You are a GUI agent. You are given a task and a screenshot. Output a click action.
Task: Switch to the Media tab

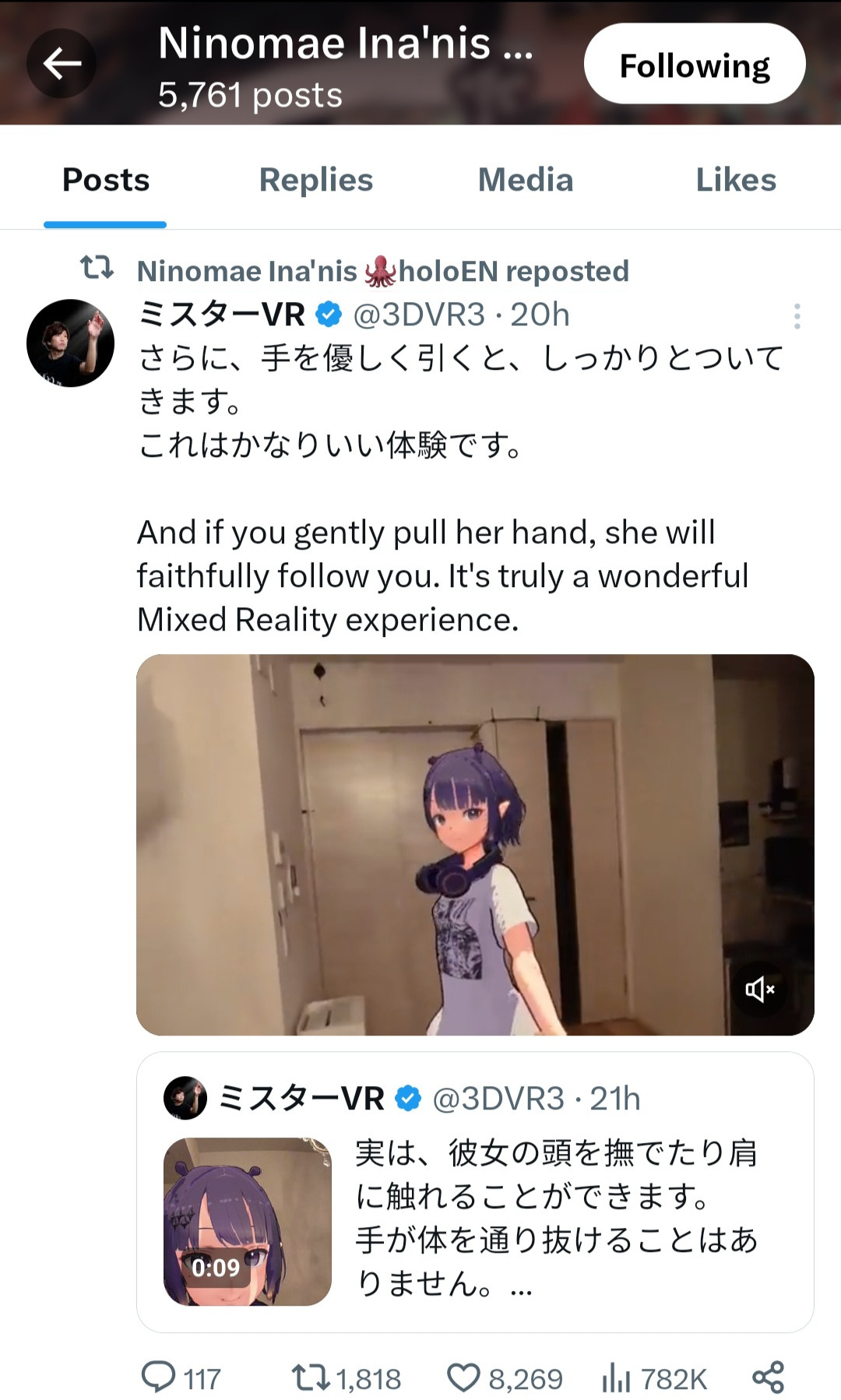coord(526,180)
